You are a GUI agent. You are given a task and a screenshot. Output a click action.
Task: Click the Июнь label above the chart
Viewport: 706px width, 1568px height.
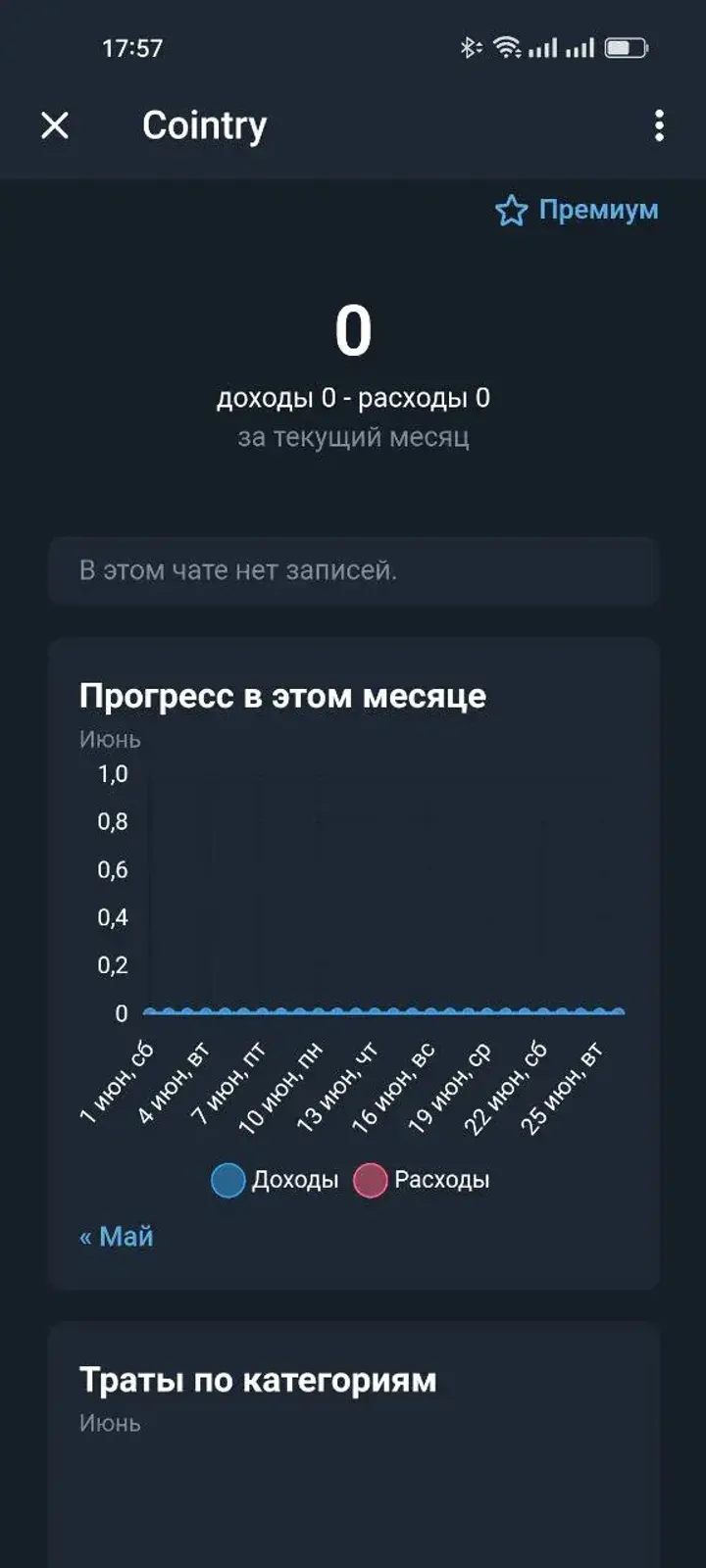coord(108,740)
